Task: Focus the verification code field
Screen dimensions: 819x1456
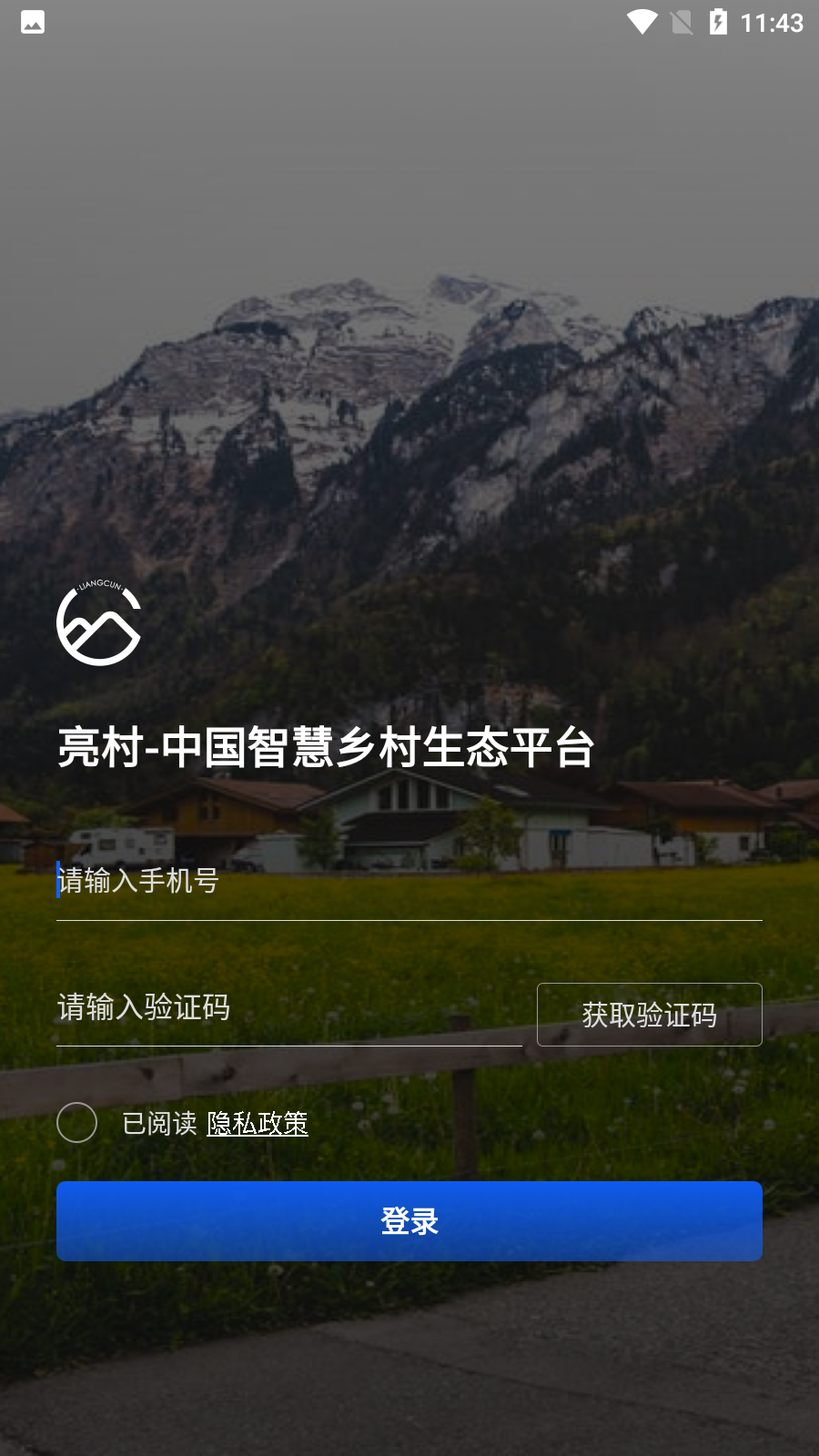Action: click(x=288, y=1007)
